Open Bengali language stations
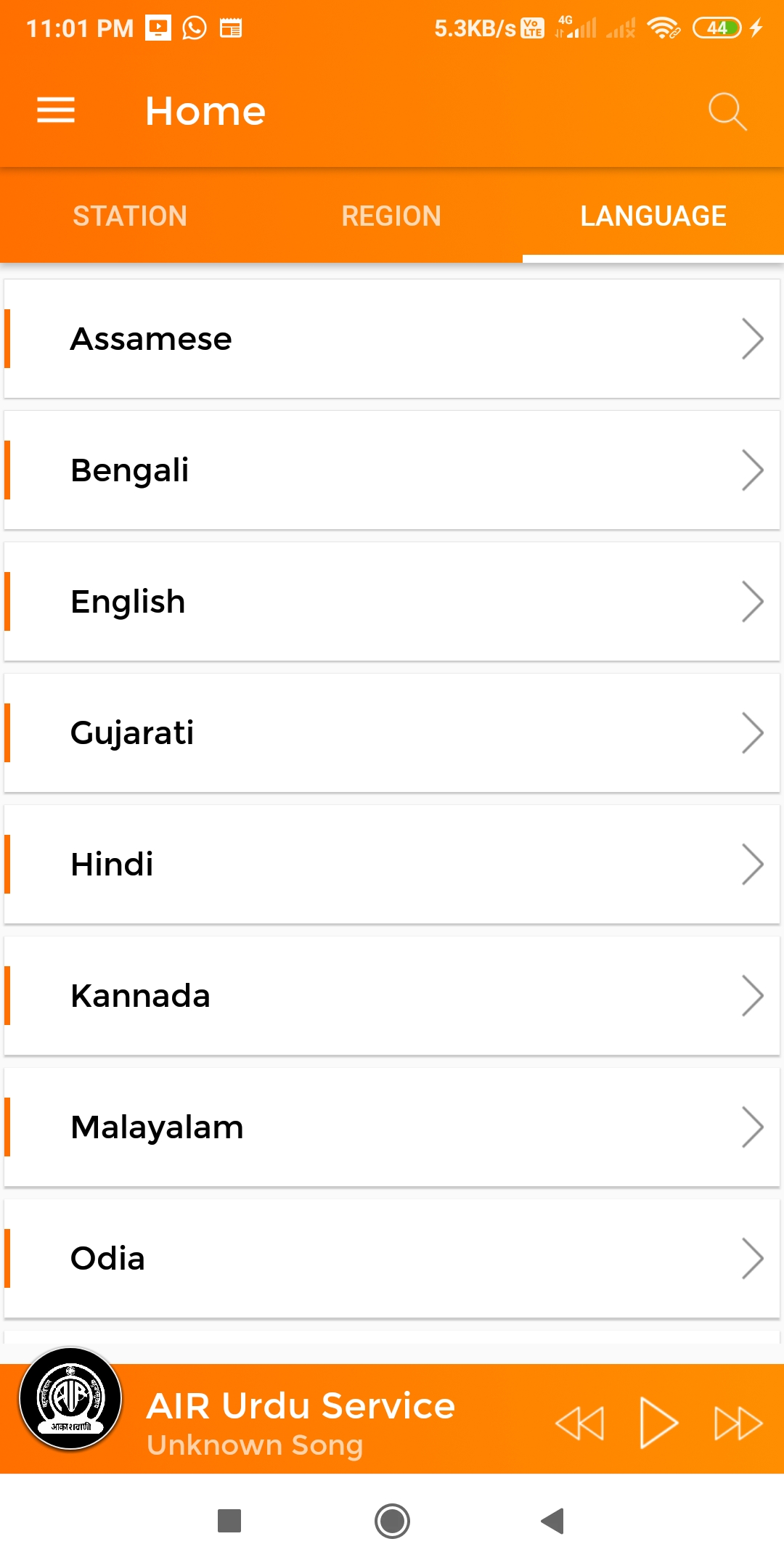The image size is (784, 1568). (392, 470)
